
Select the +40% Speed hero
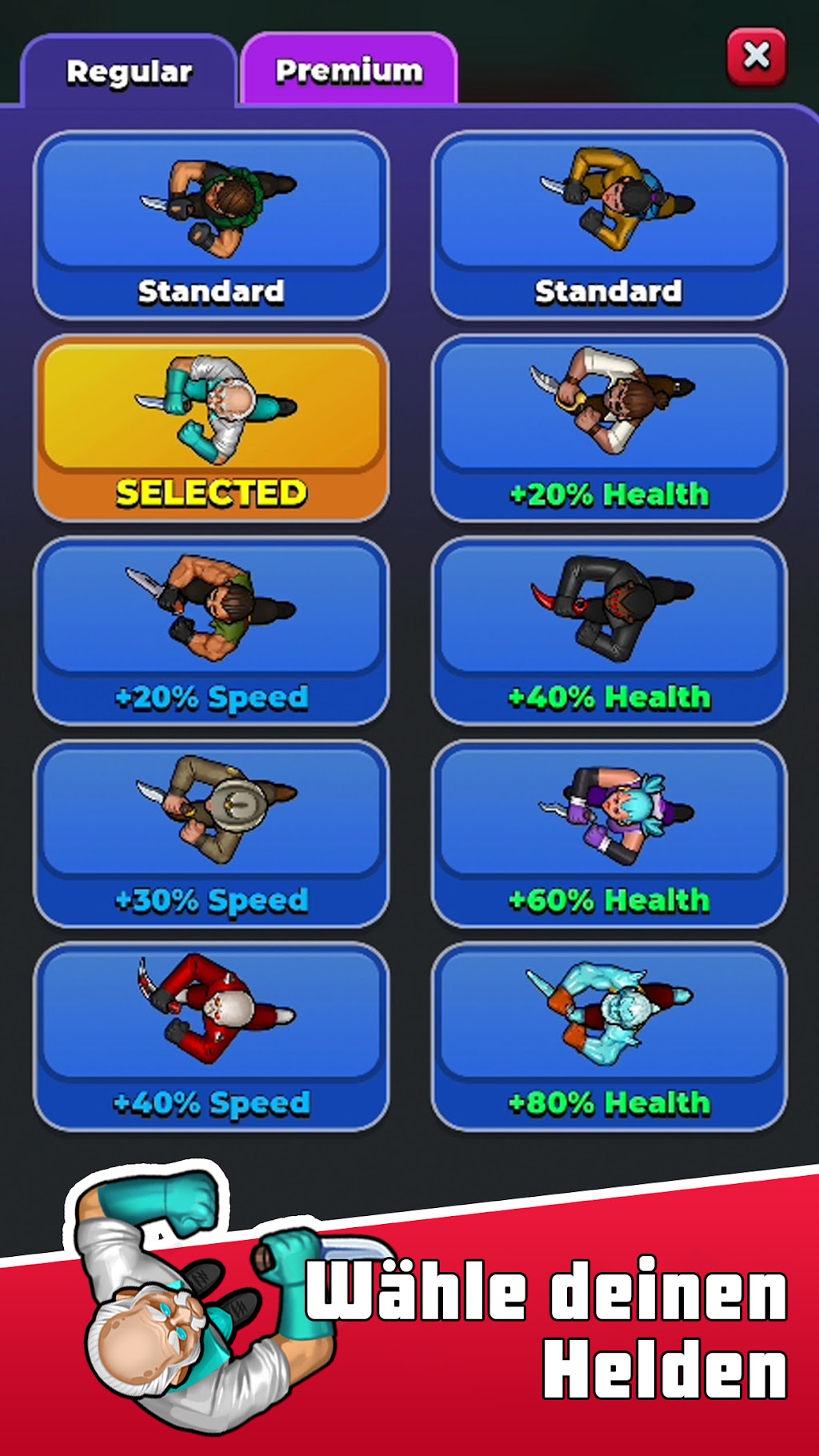click(x=211, y=1037)
